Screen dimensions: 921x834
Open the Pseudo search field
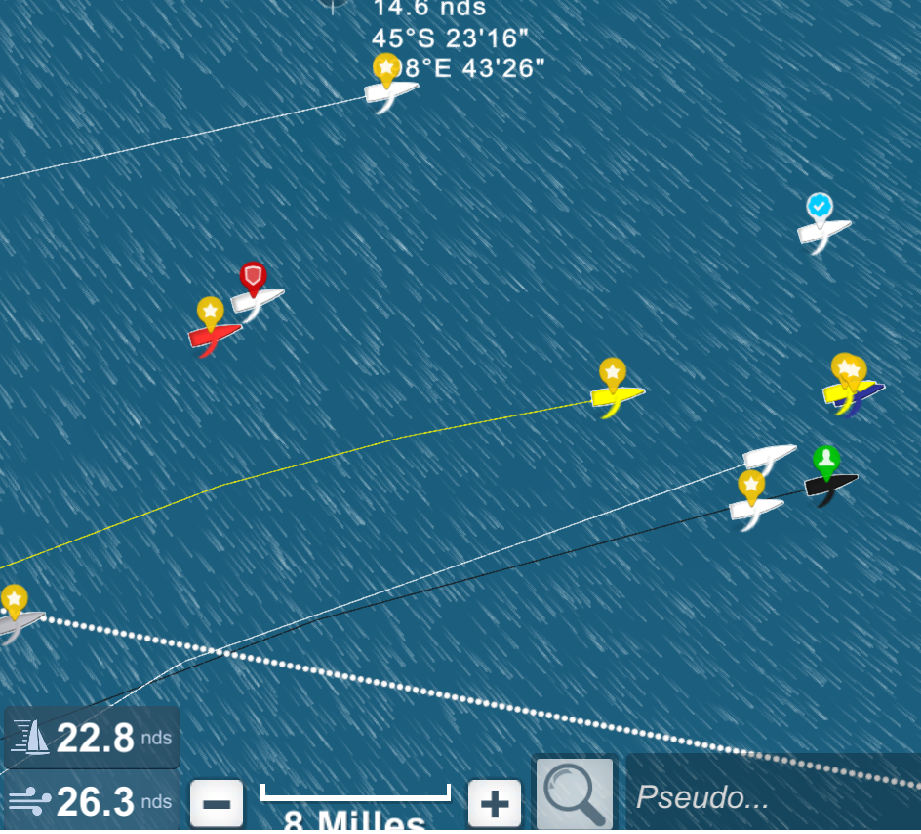770,797
